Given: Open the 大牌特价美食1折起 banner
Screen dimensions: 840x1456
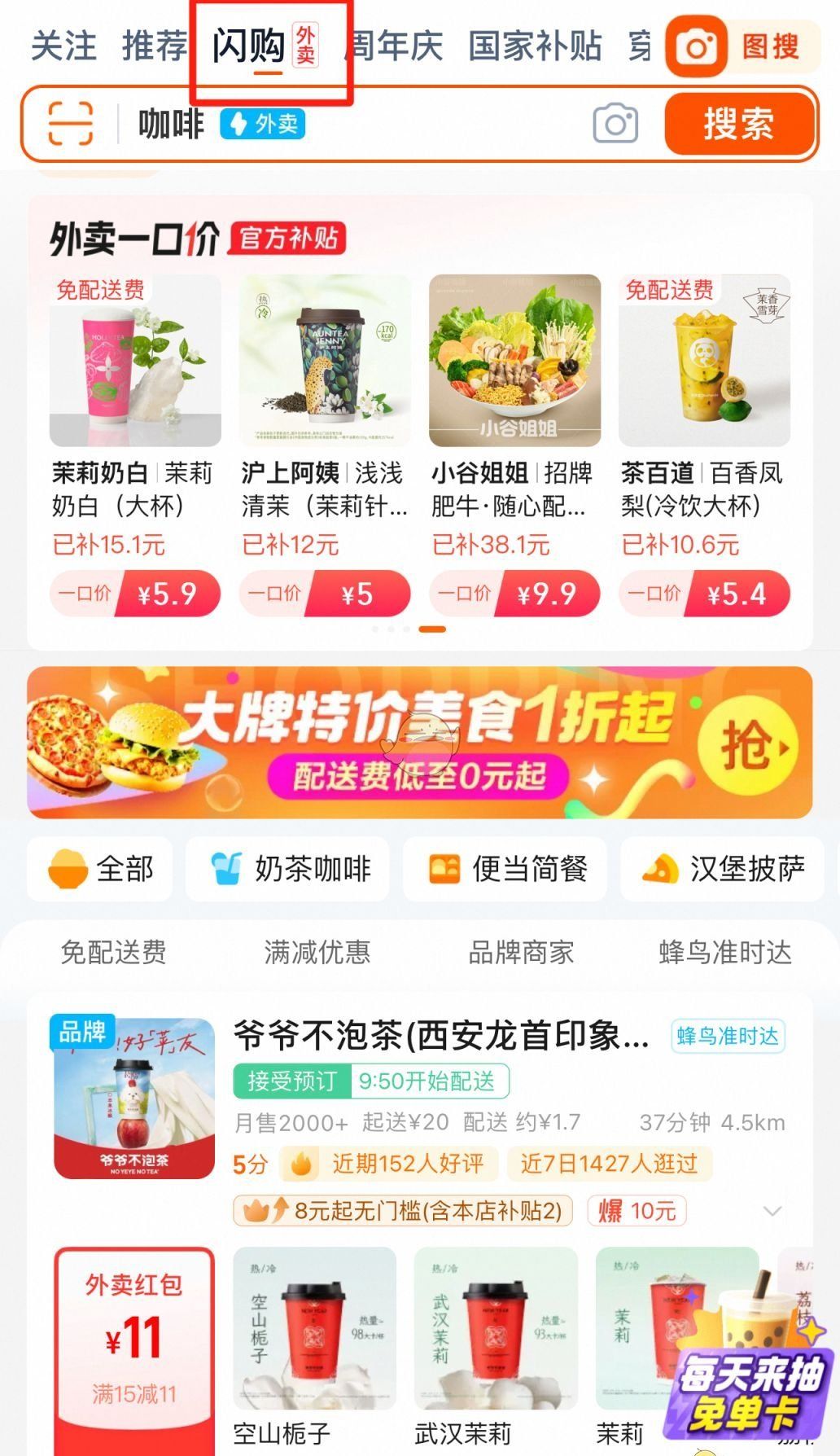Looking at the screenshot, I should (420, 743).
